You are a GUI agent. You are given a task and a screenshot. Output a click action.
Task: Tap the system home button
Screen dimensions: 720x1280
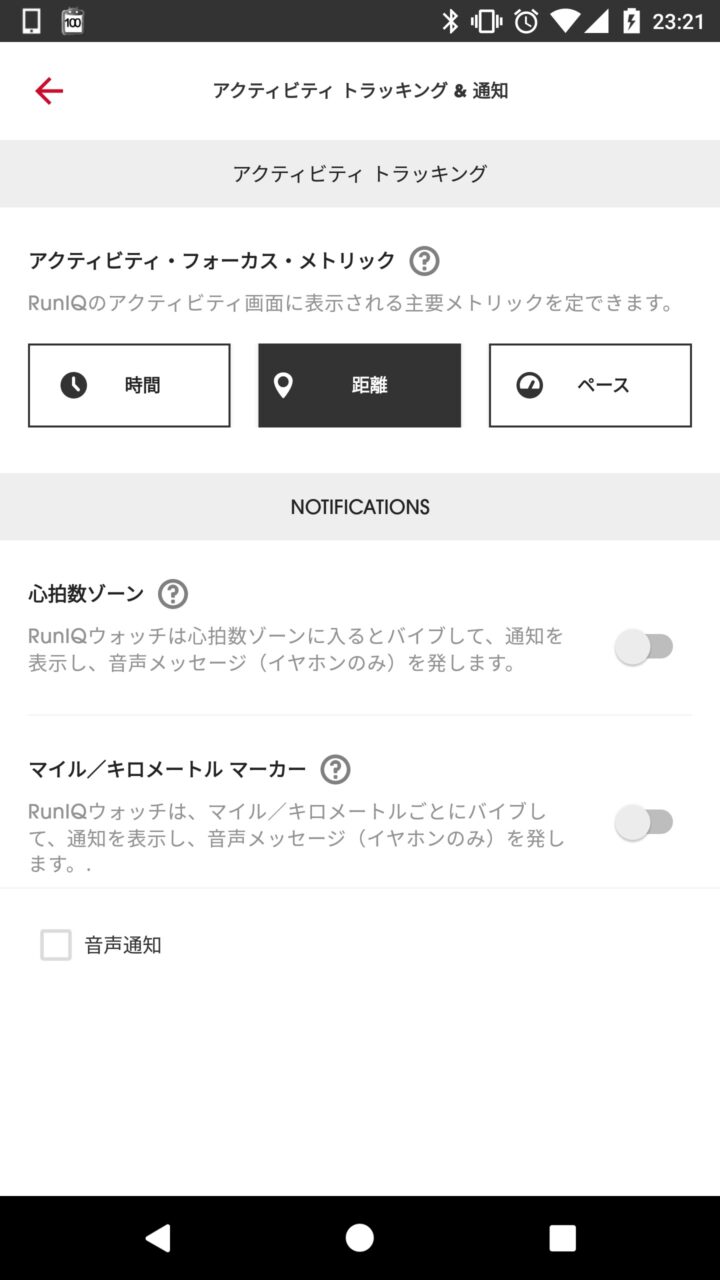tap(360, 1238)
